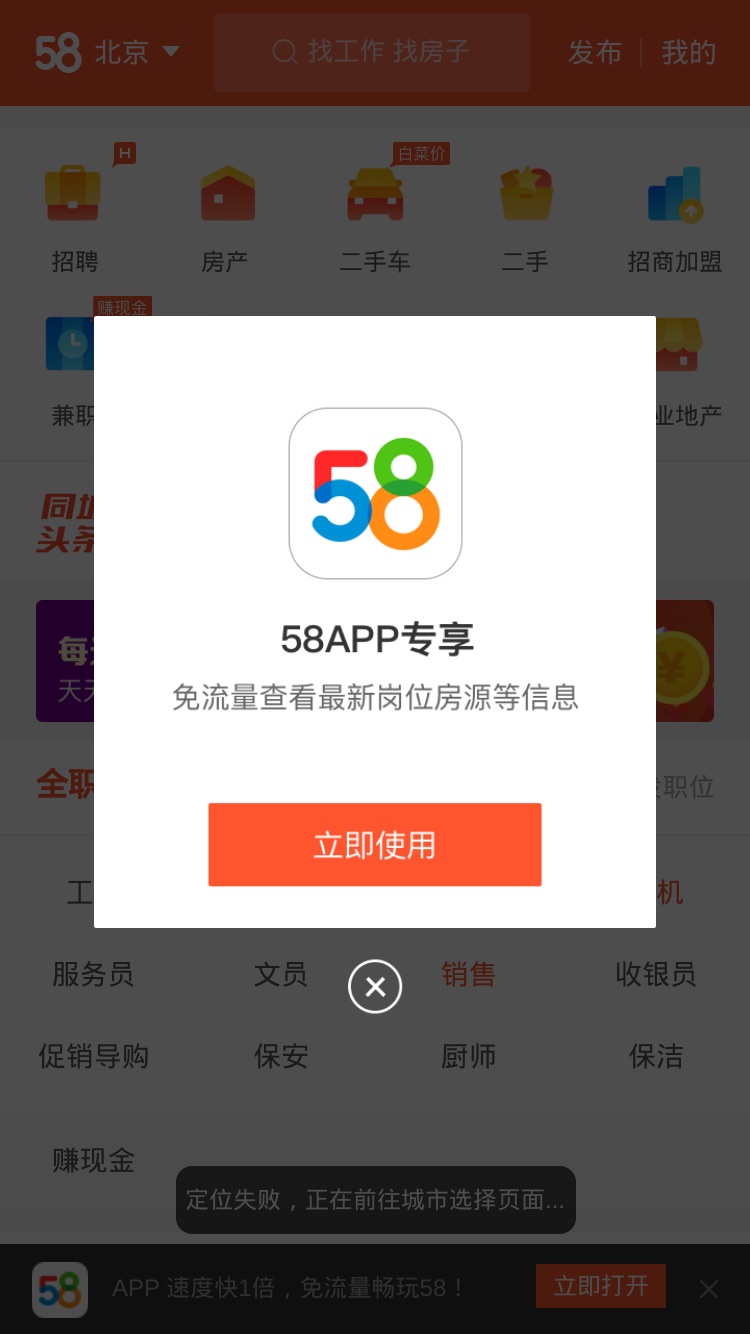Close the 58APP专享 popup with the X
Image resolution: width=750 pixels, height=1334 pixels.
pos(375,987)
